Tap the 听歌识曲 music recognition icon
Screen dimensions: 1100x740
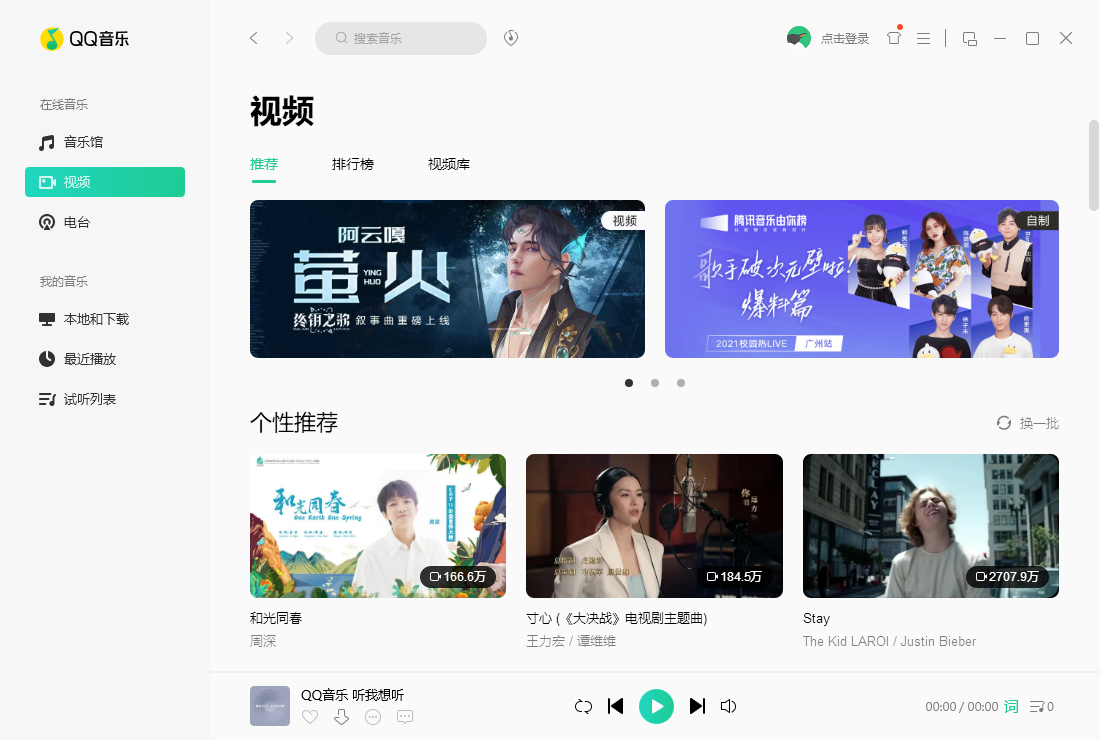[x=511, y=38]
